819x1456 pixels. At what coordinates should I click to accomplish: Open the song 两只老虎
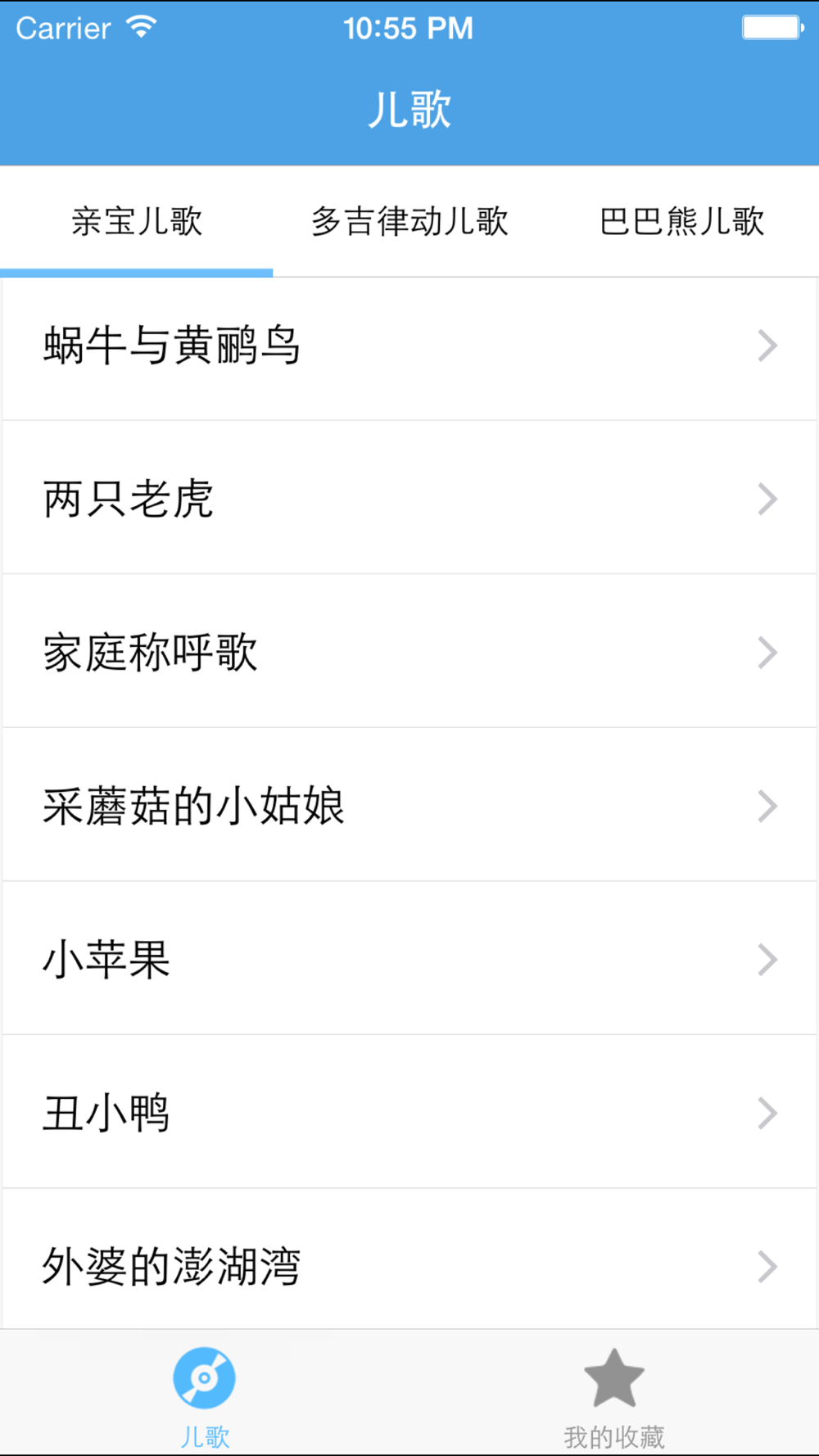point(409,498)
